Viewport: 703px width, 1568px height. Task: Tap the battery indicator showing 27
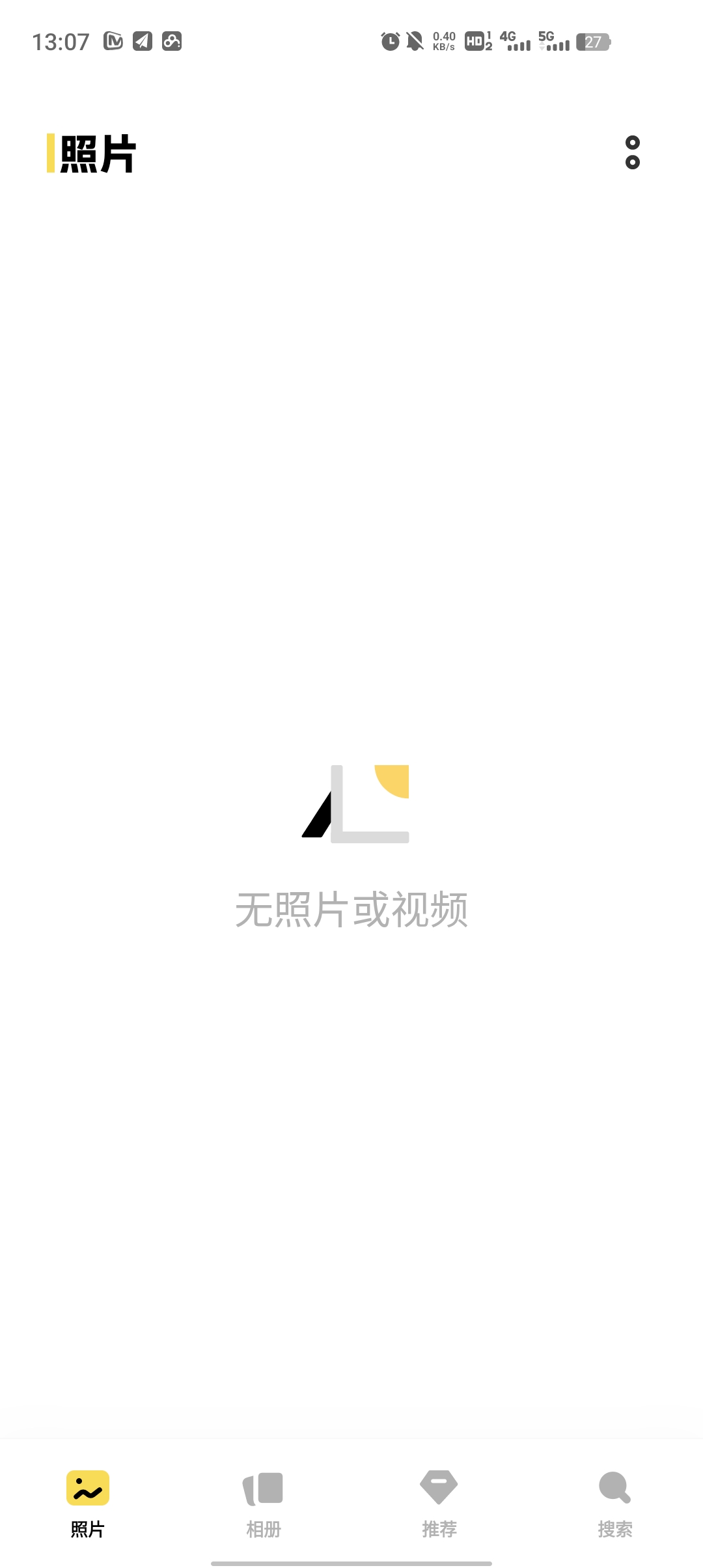point(593,41)
